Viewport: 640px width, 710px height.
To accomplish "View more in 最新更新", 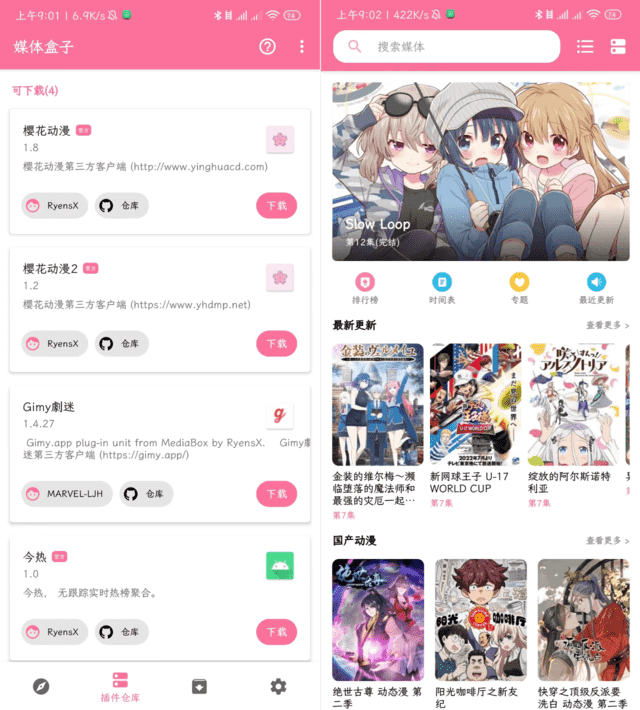I will (607, 325).
